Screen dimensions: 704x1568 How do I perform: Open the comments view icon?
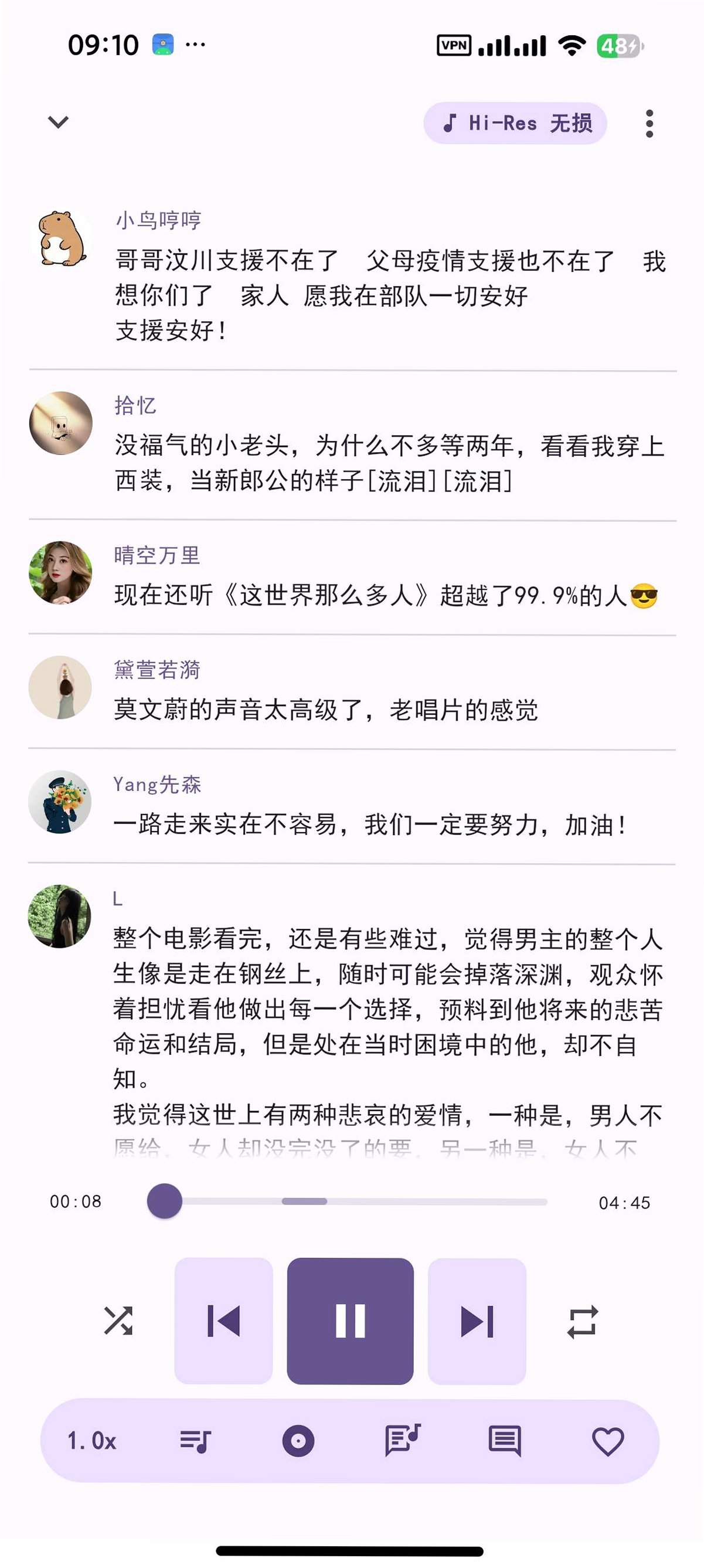(505, 1441)
